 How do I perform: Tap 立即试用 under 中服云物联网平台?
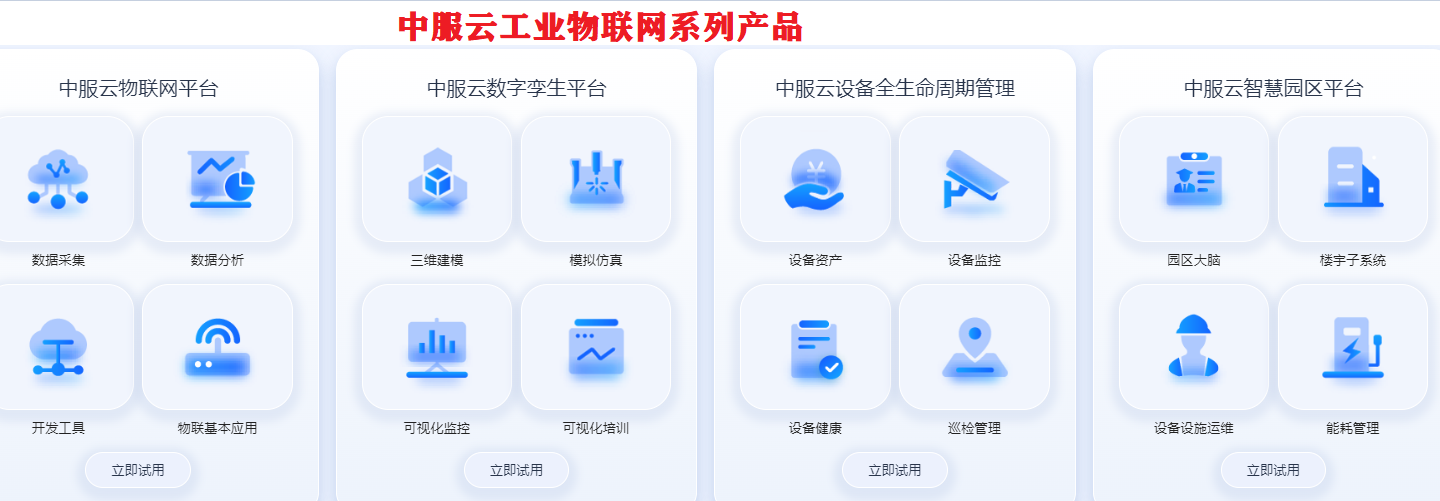(138, 470)
